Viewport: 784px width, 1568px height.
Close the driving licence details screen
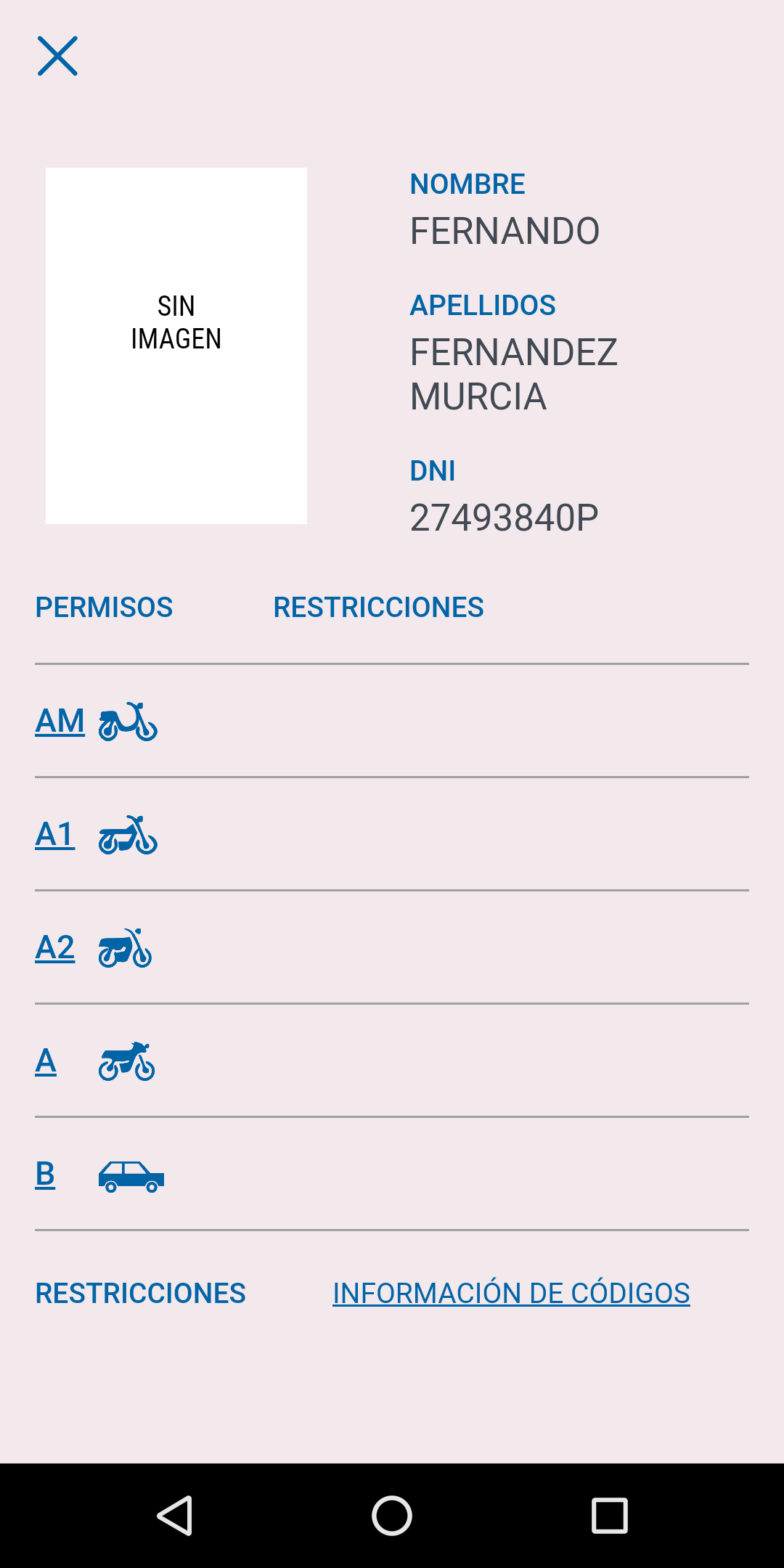tap(57, 56)
